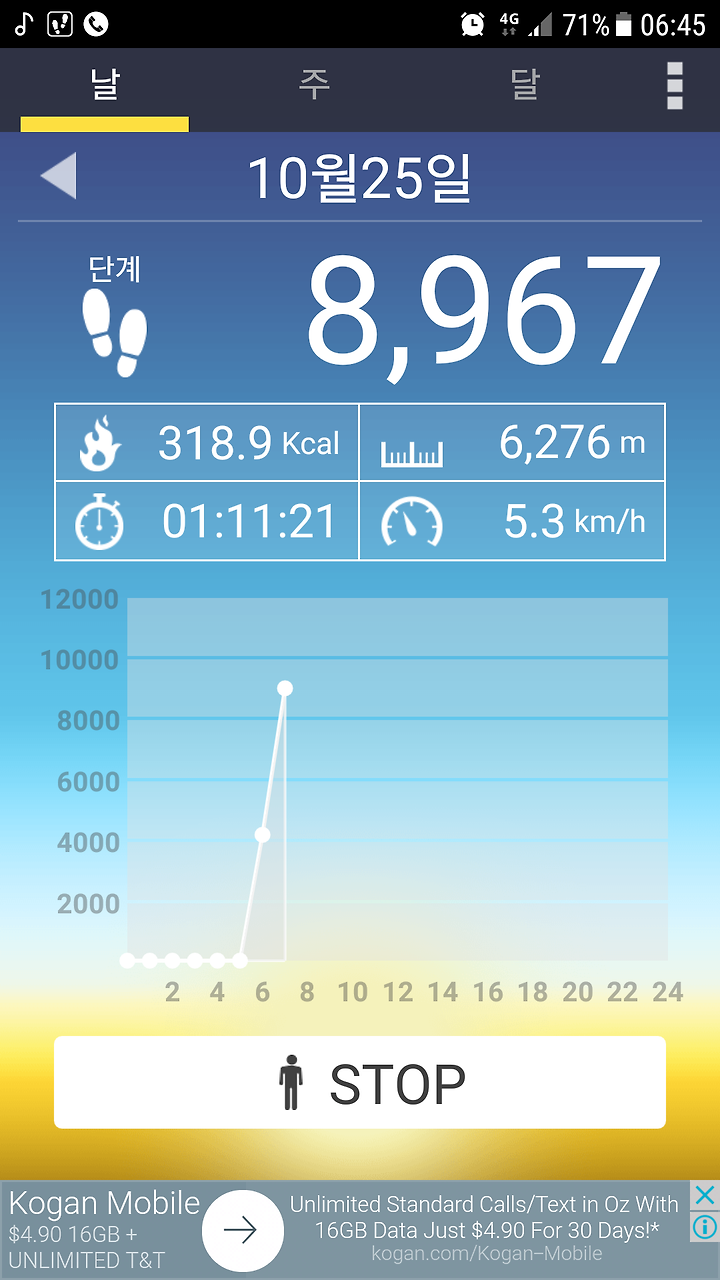
Task: Switch to the 달 (month) tab
Action: tap(525, 86)
